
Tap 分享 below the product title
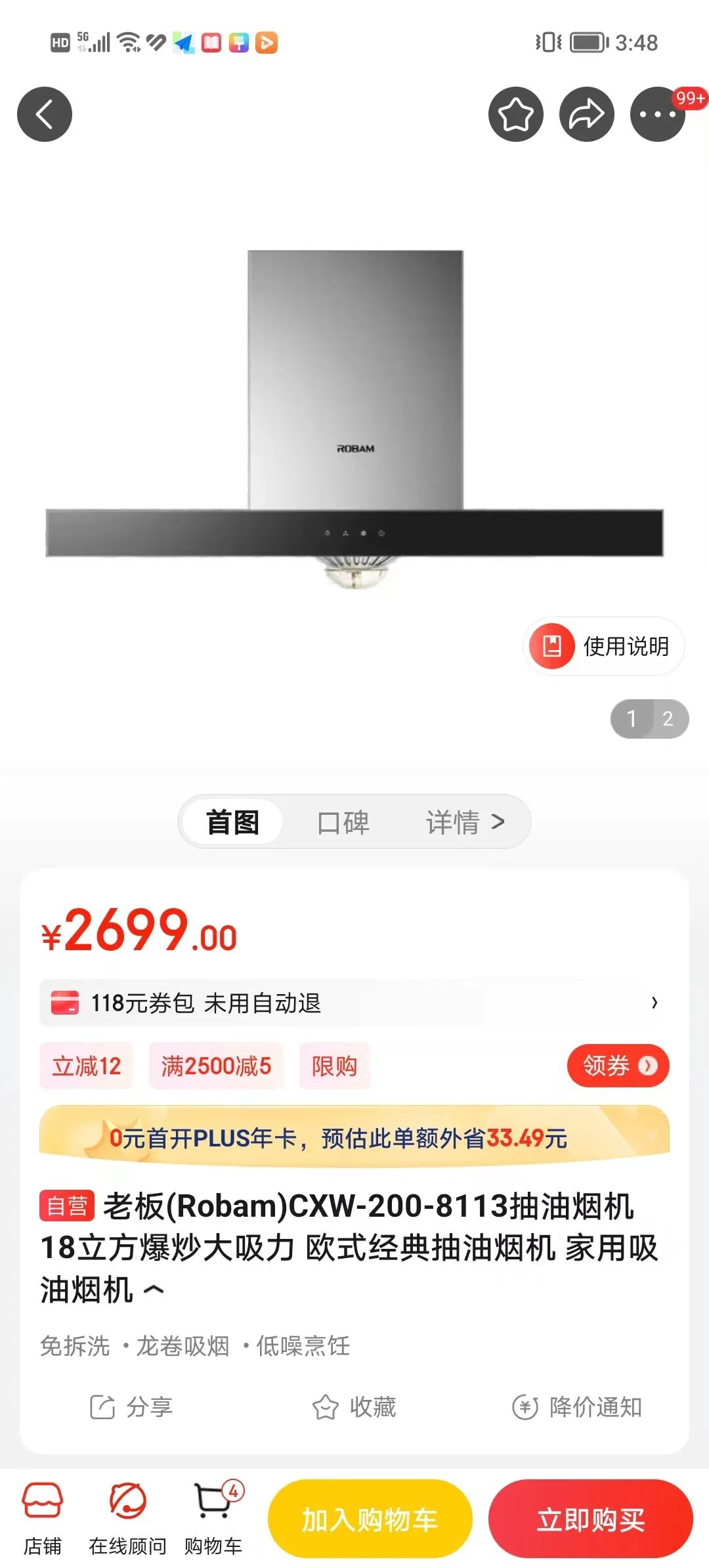click(x=131, y=1406)
